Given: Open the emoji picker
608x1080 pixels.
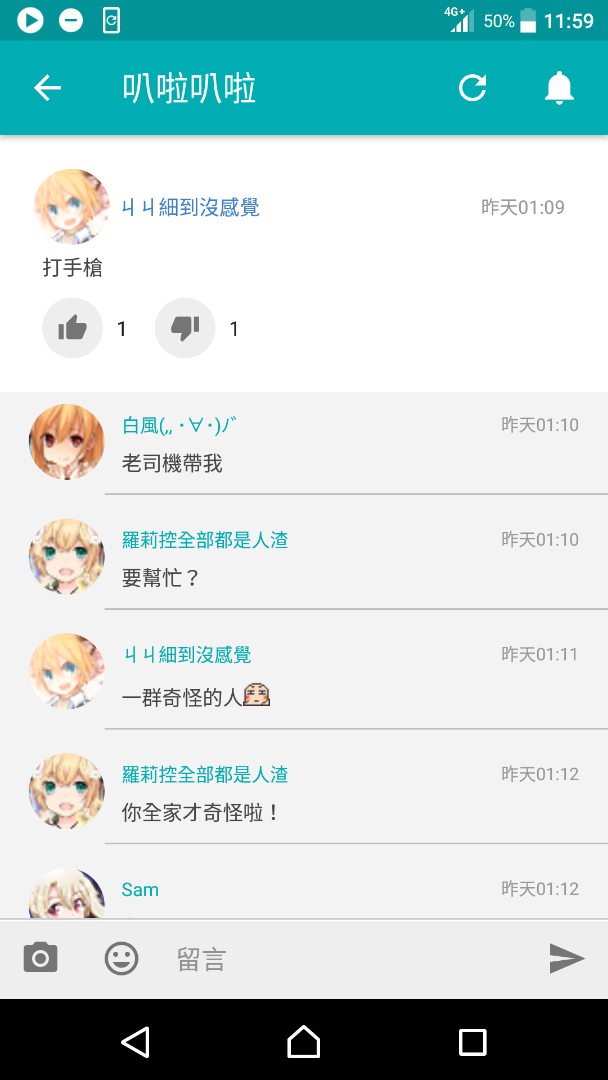Looking at the screenshot, I should coord(122,958).
